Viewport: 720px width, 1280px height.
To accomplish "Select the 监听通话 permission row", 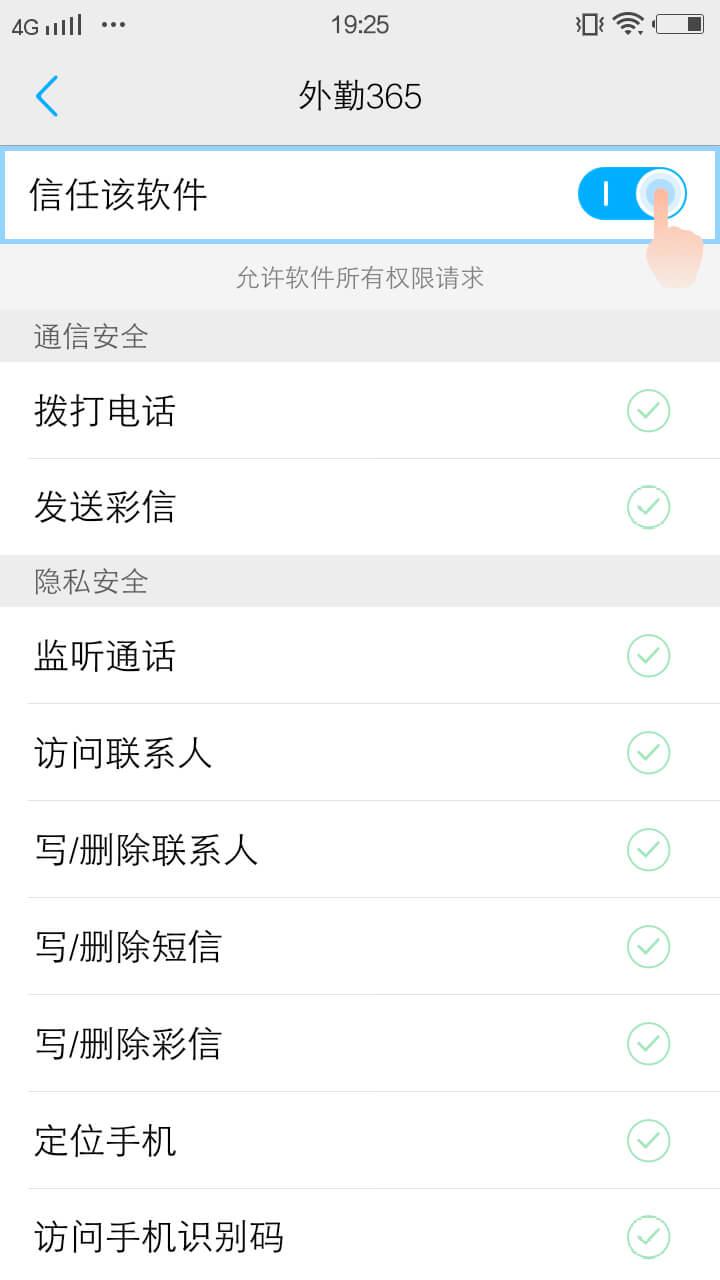I will 360,656.
